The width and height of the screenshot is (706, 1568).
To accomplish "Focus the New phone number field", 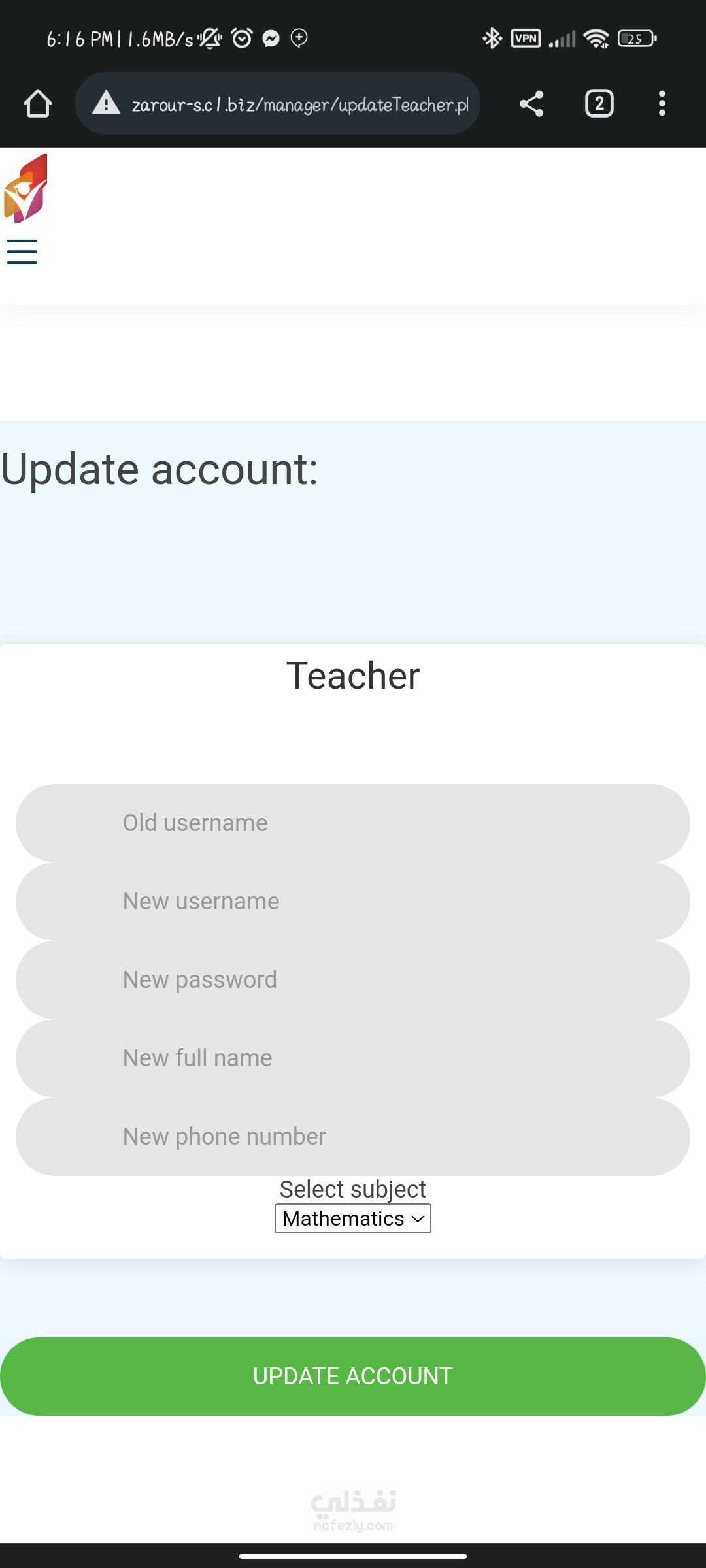I will click(x=353, y=1137).
